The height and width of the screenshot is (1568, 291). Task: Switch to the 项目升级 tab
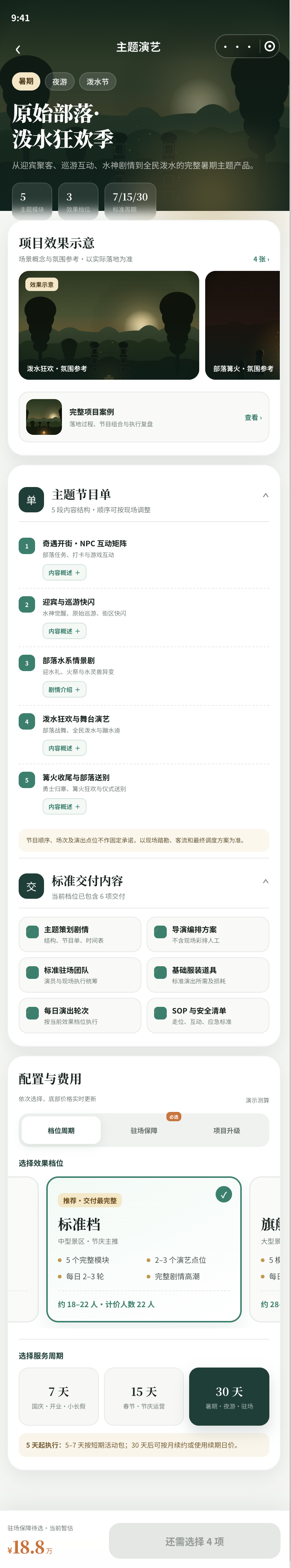[x=226, y=1130]
